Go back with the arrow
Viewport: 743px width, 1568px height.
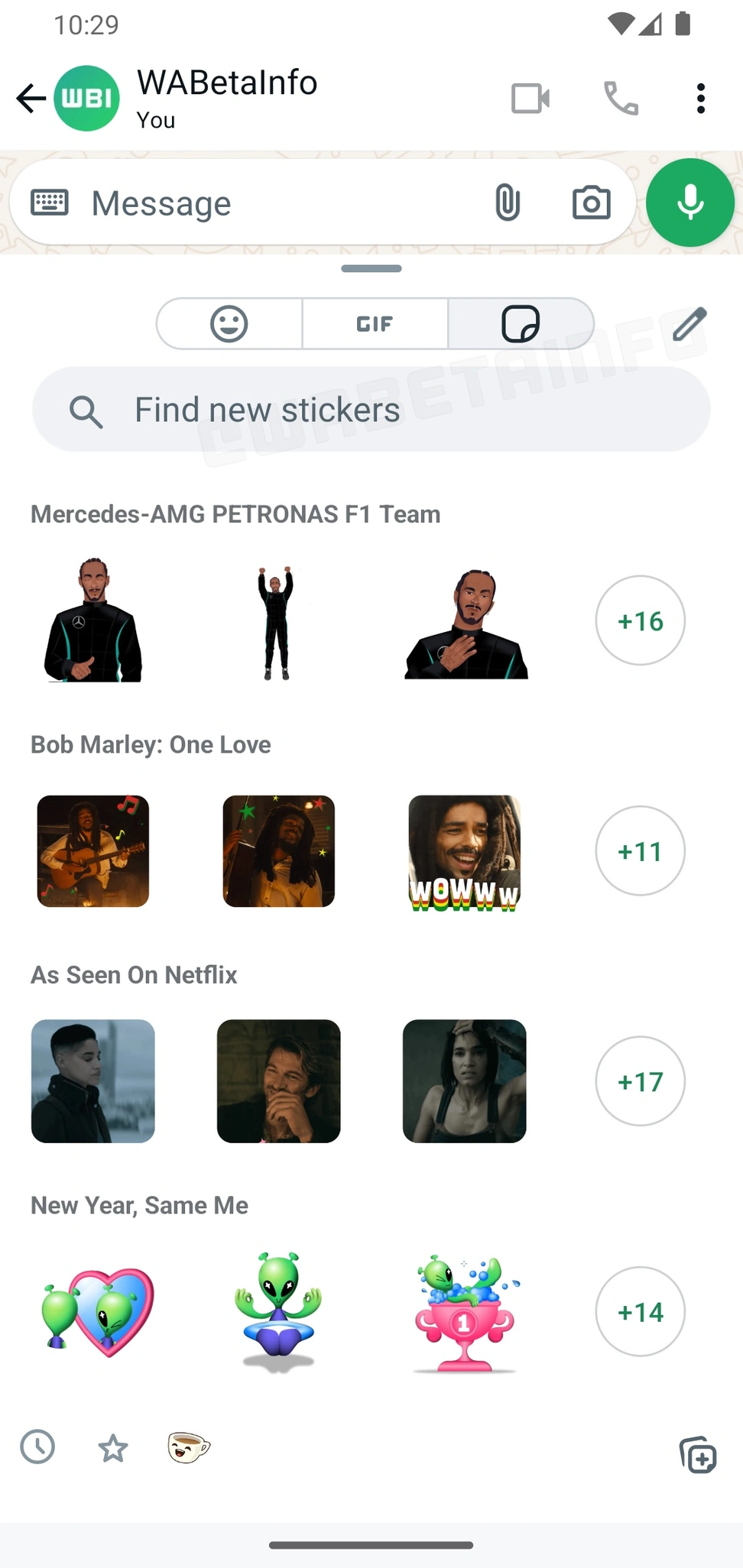(x=29, y=98)
